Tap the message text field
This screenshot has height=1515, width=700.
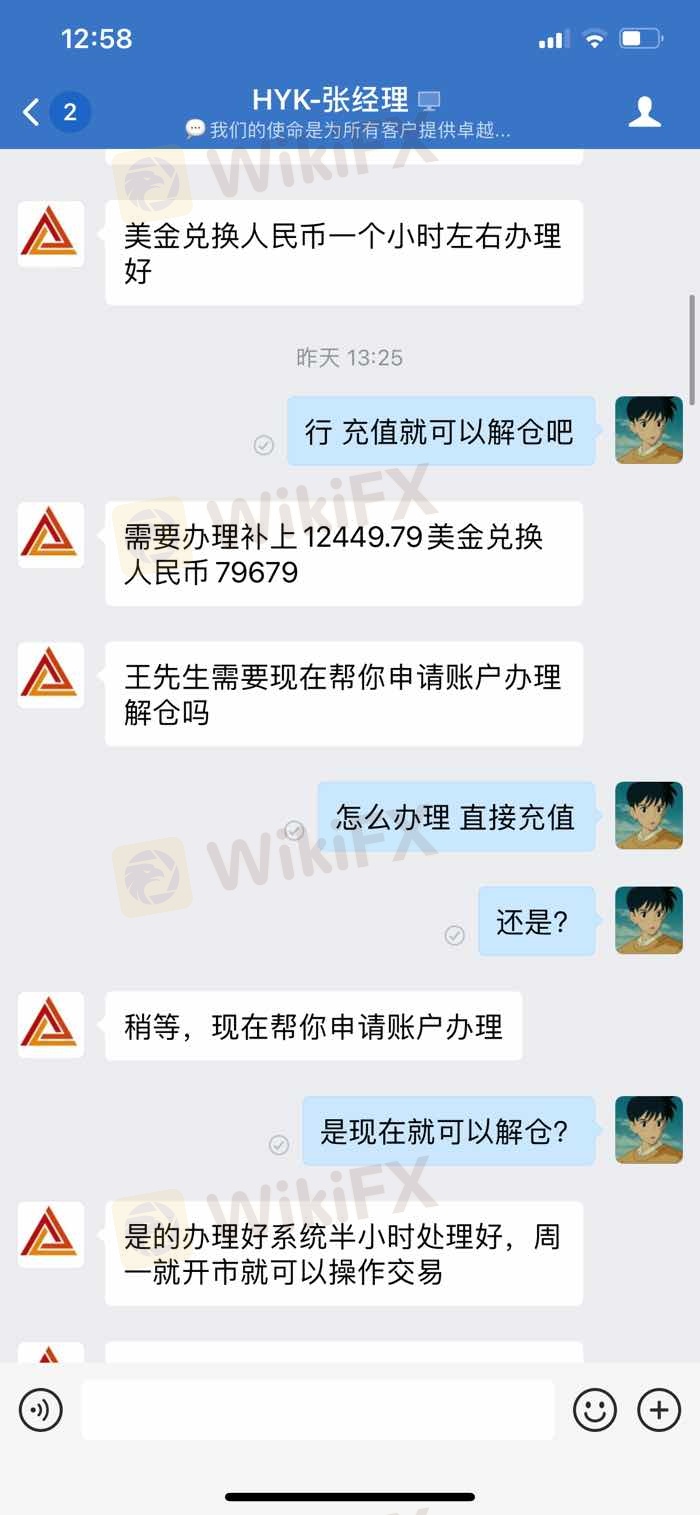coord(317,1410)
